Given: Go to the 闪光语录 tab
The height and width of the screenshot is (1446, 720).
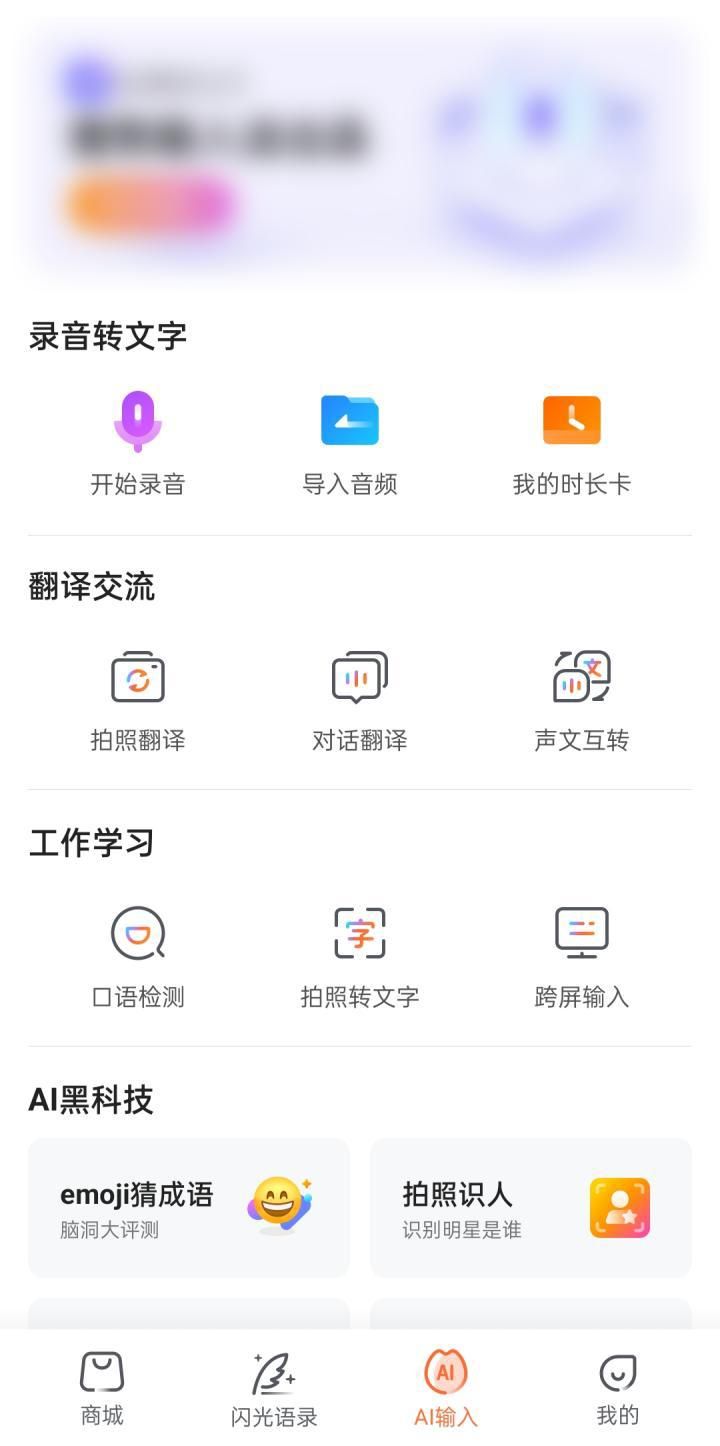Looking at the screenshot, I should coord(274,1388).
